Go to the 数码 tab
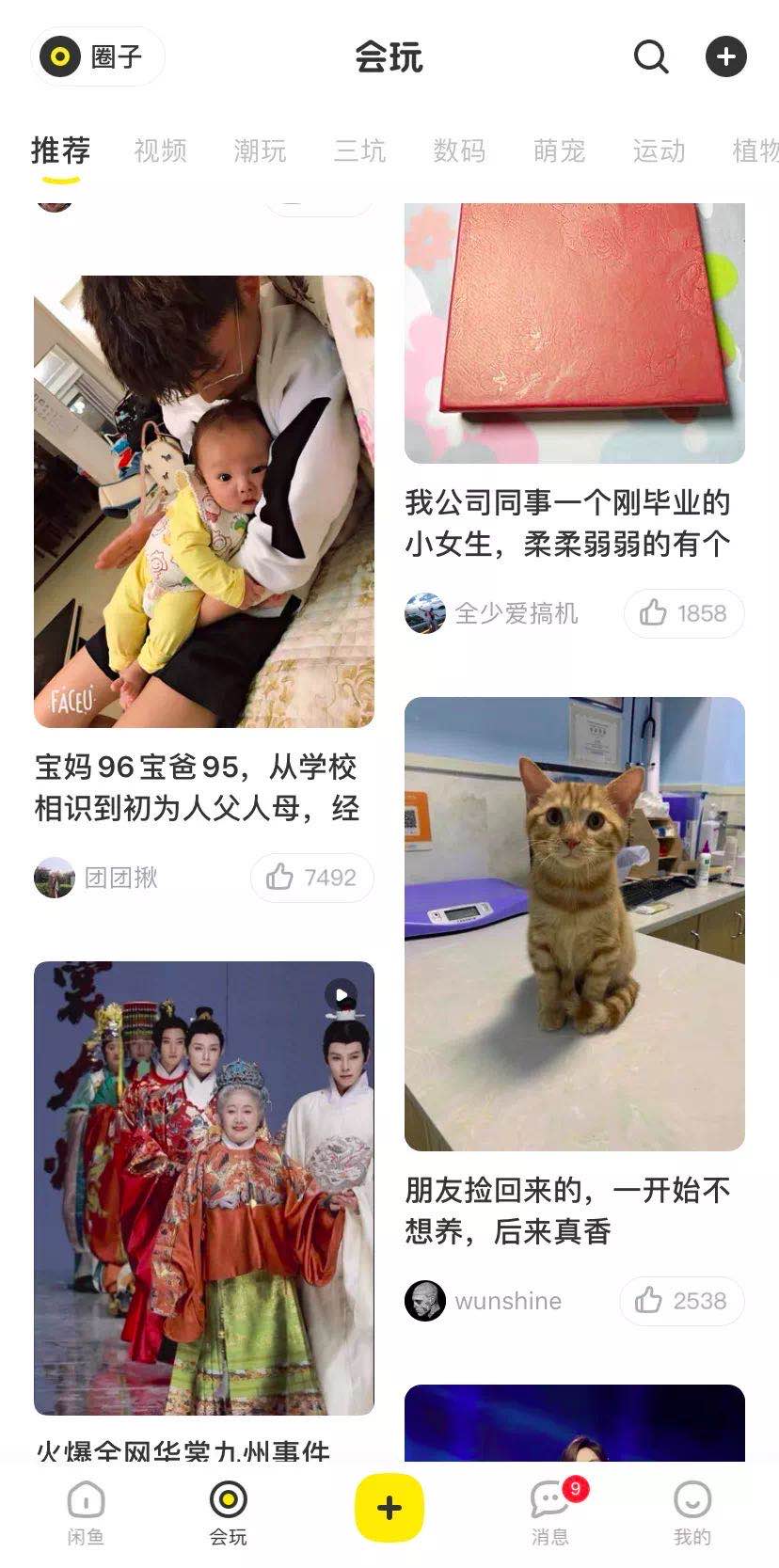The image size is (779, 1568). [459, 150]
